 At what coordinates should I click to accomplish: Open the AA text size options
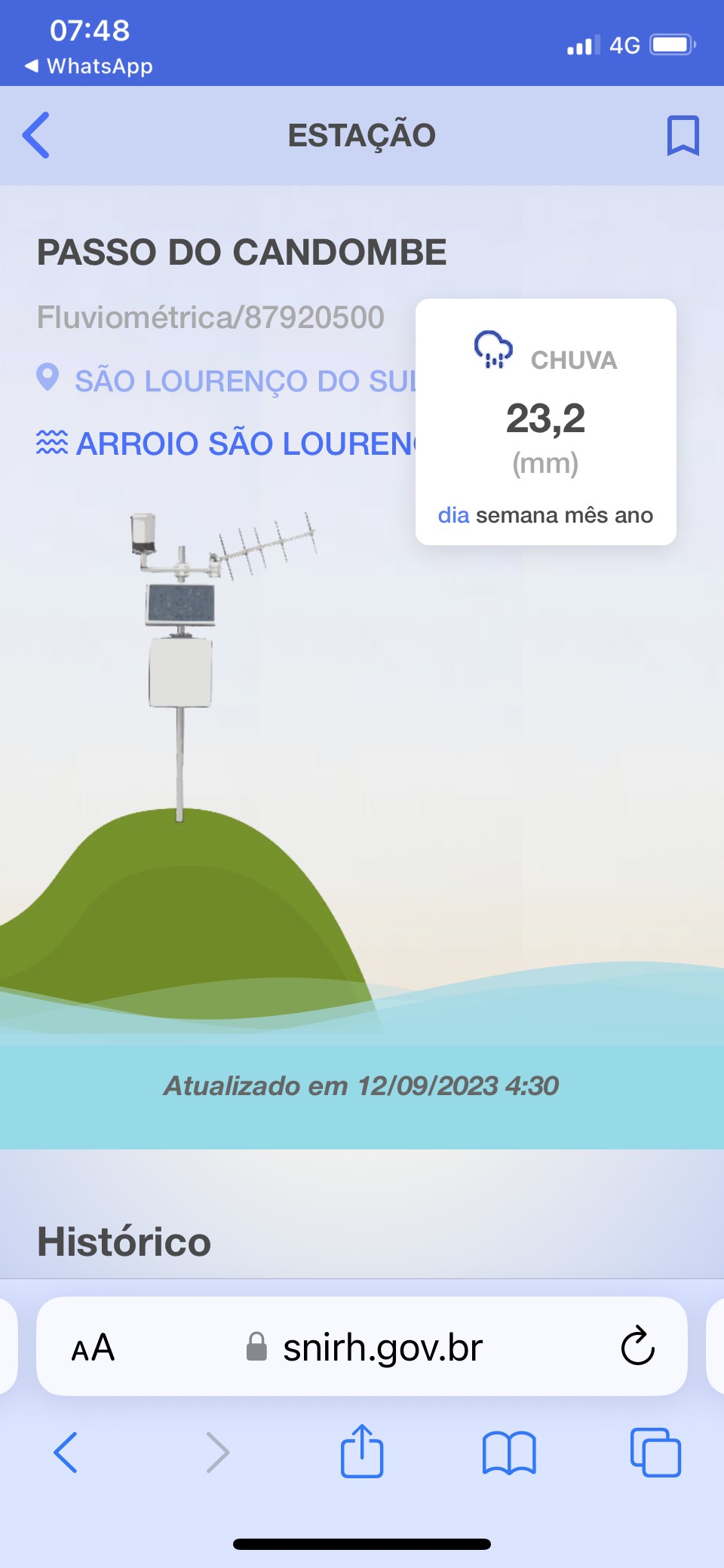(x=93, y=1348)
